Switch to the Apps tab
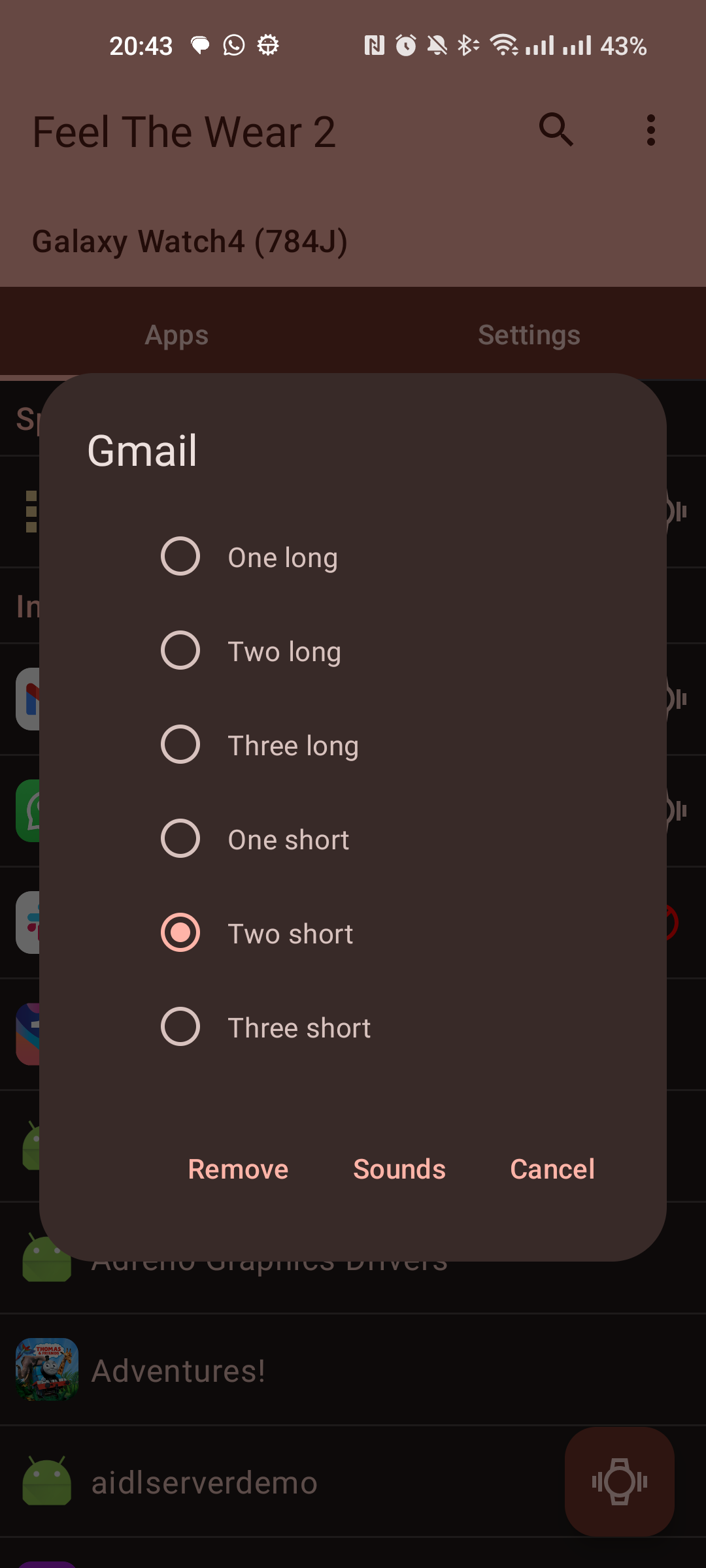Image resolution: width=706 pixels, height=1568 pixels. pos(176,335)
